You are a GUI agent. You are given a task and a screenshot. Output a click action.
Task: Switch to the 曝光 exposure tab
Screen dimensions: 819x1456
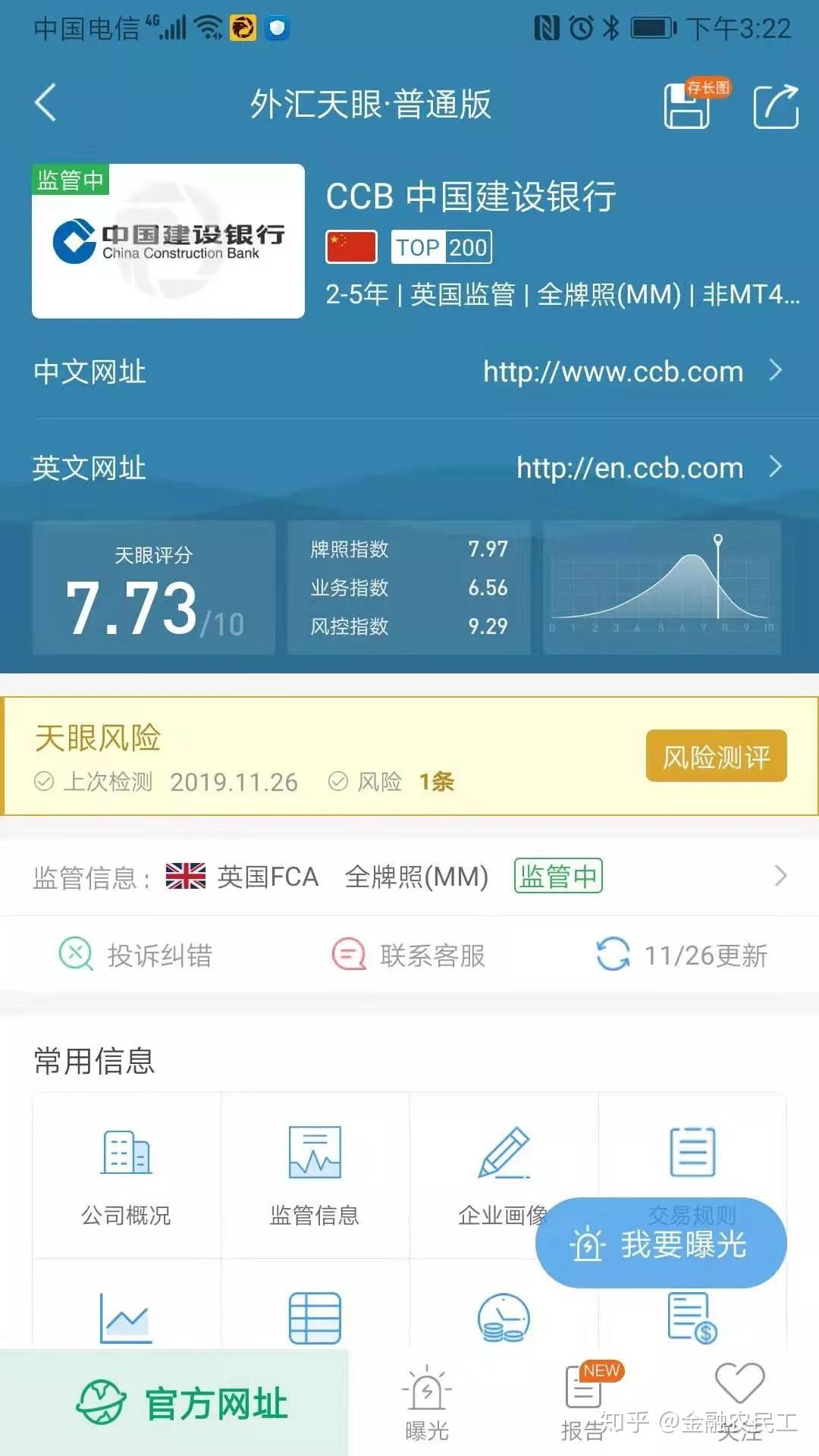[426, 1403]
